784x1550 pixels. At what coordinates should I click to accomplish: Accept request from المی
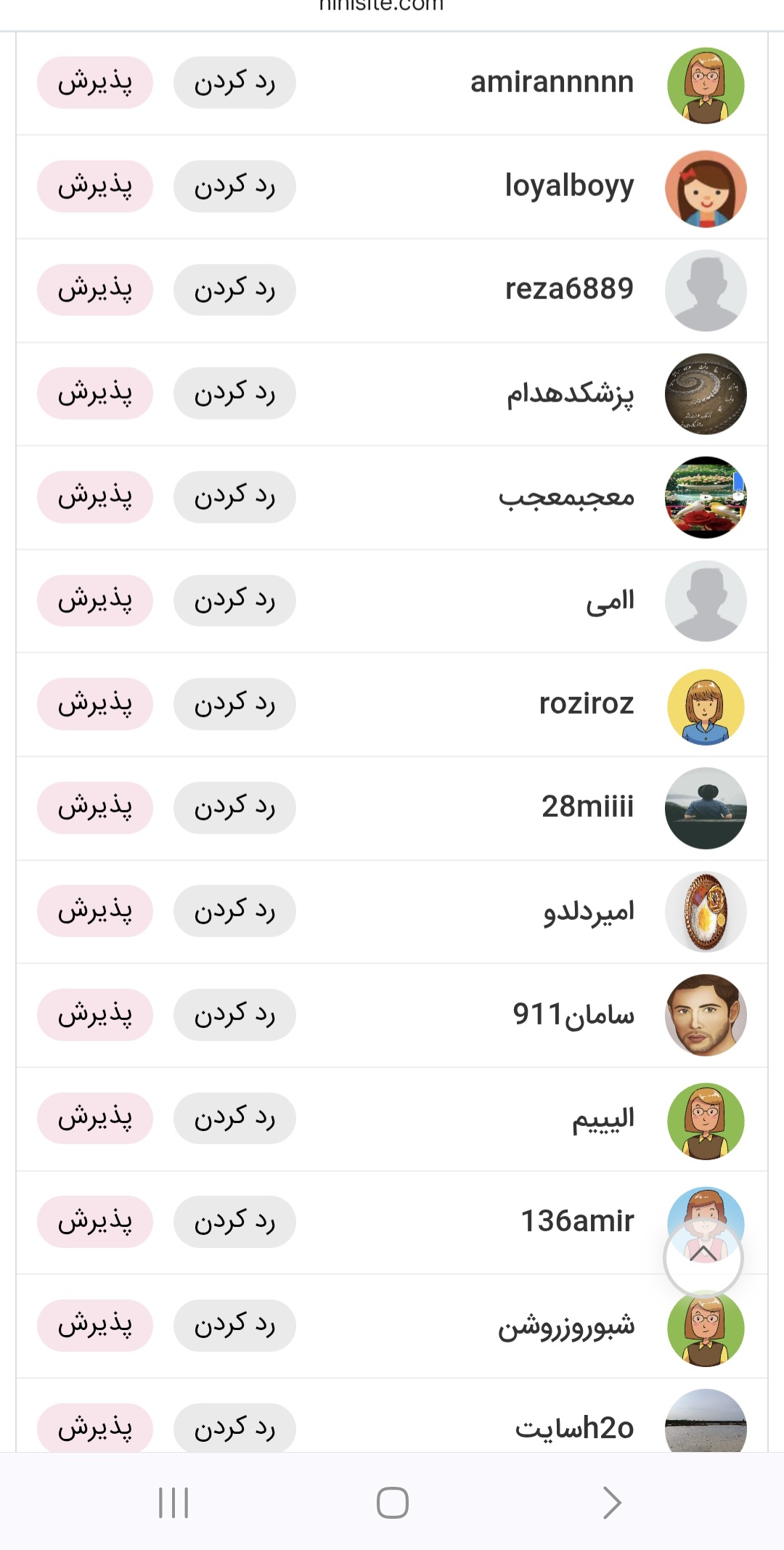[95, 601]
